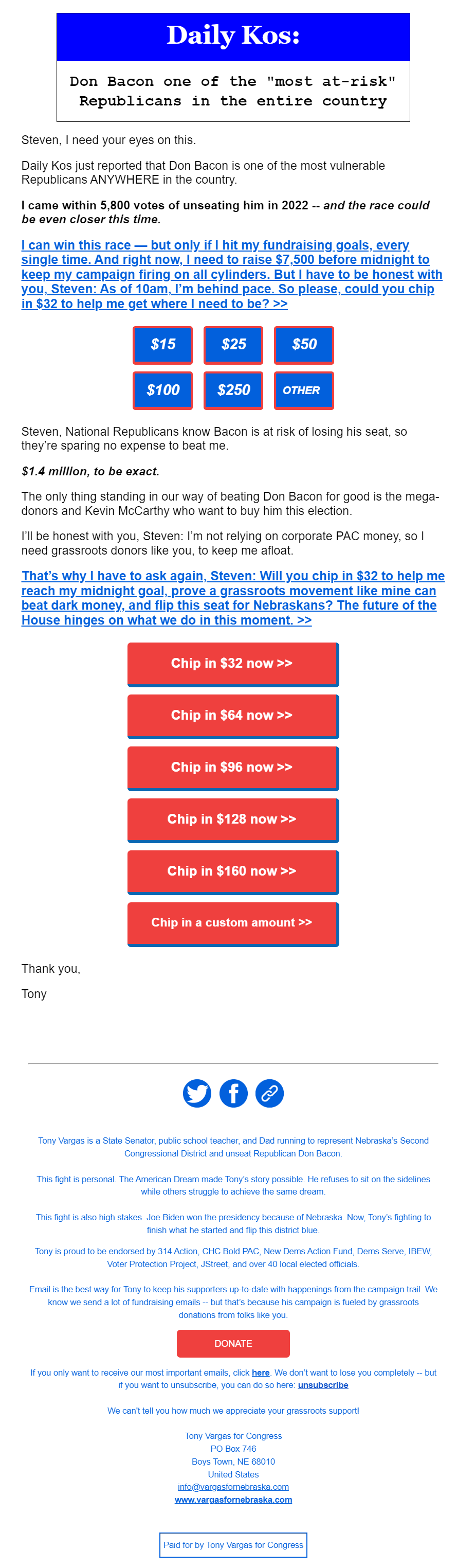Select Chip in $64 now
Viewport: 457px width, 1568px height.
tap(232, 715)
